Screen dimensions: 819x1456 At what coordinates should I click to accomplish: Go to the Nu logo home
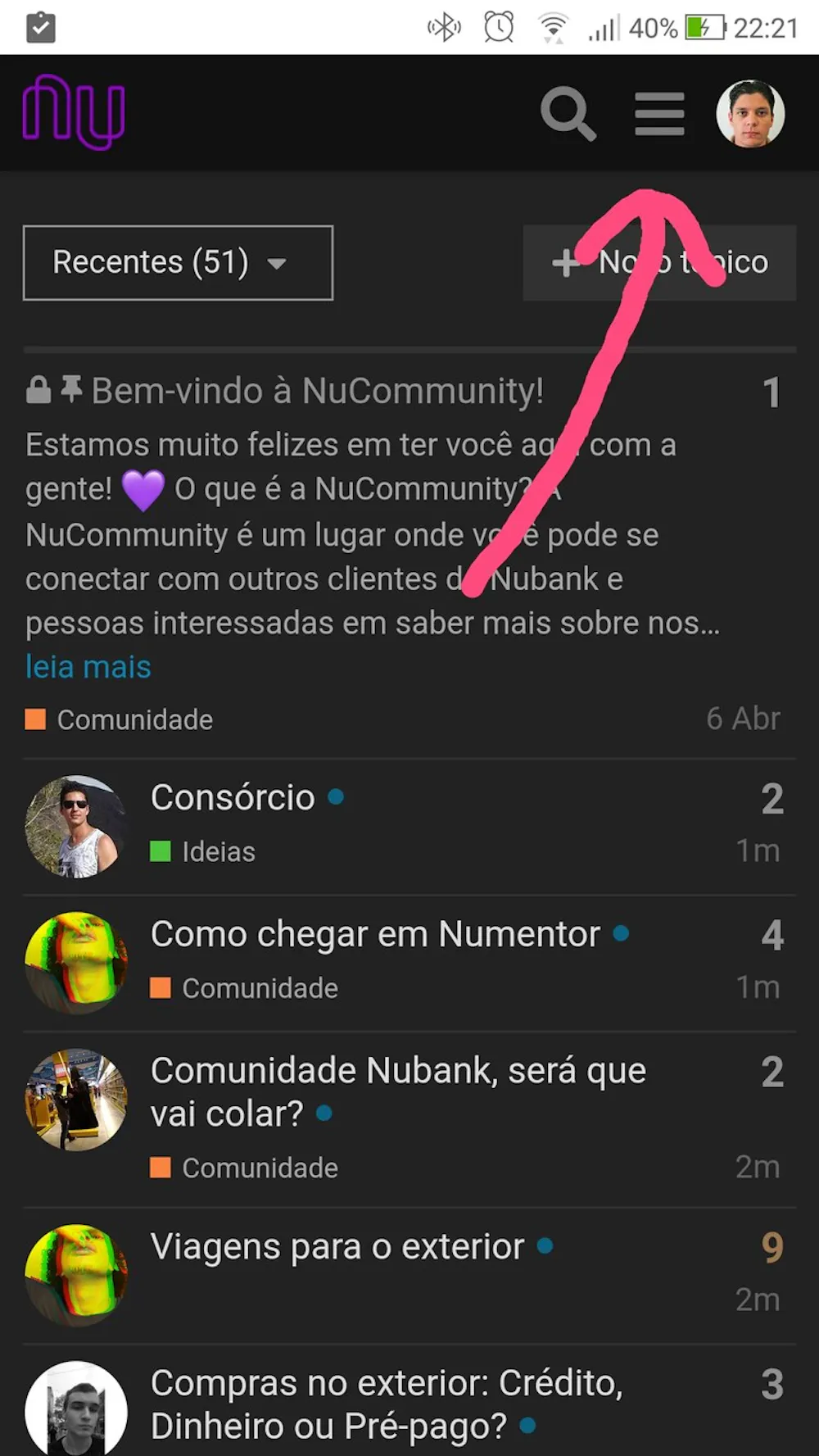[74, 112]
